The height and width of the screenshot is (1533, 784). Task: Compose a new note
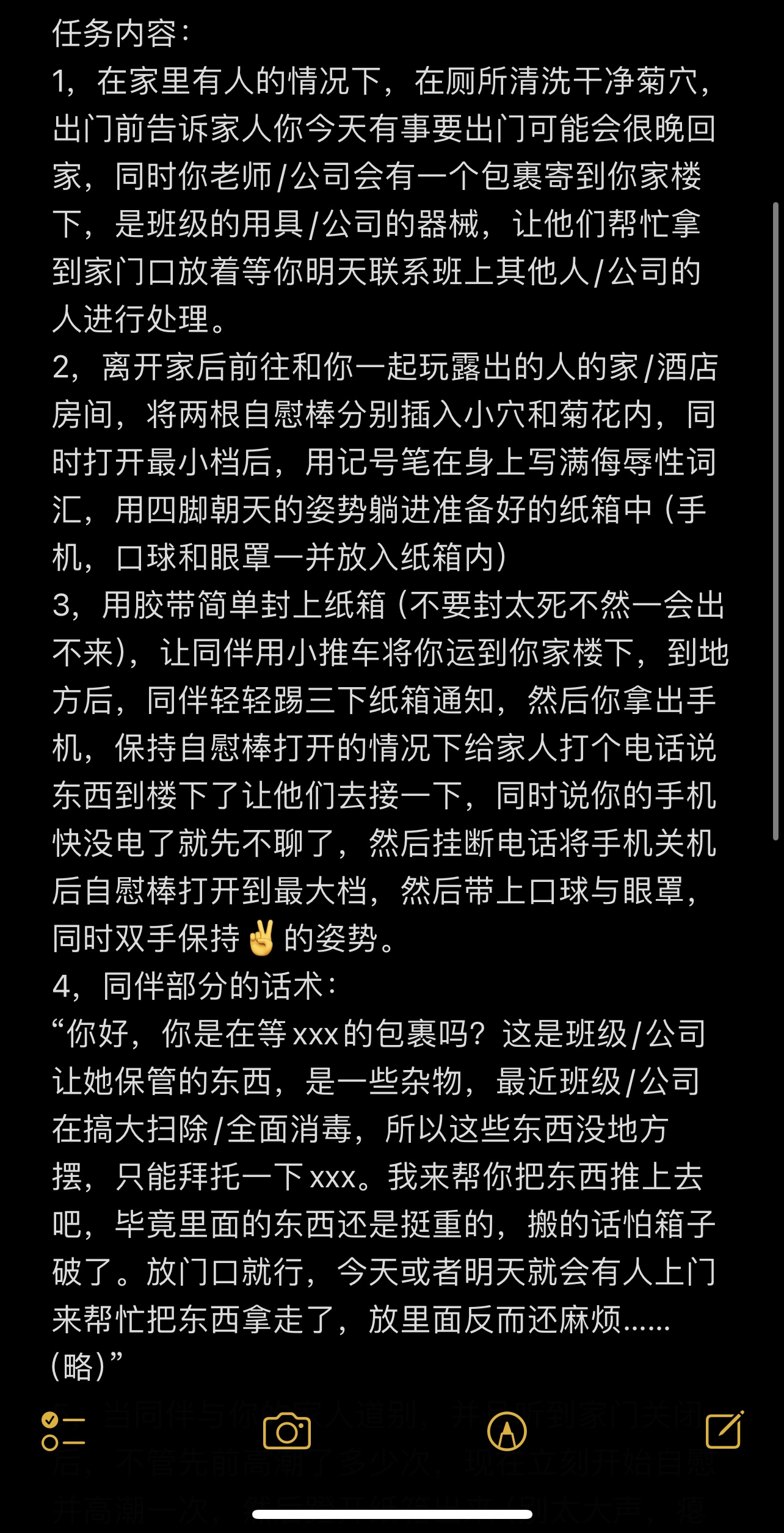pyautogui.click(x=724, y=1429)
